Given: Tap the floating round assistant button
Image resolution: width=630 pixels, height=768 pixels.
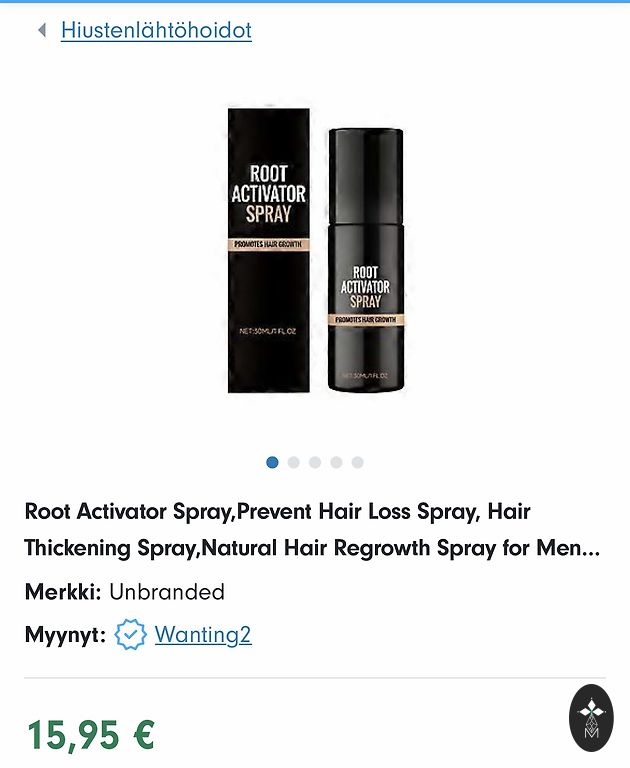Looking at the screenshot, I should [x=590, y=717].
